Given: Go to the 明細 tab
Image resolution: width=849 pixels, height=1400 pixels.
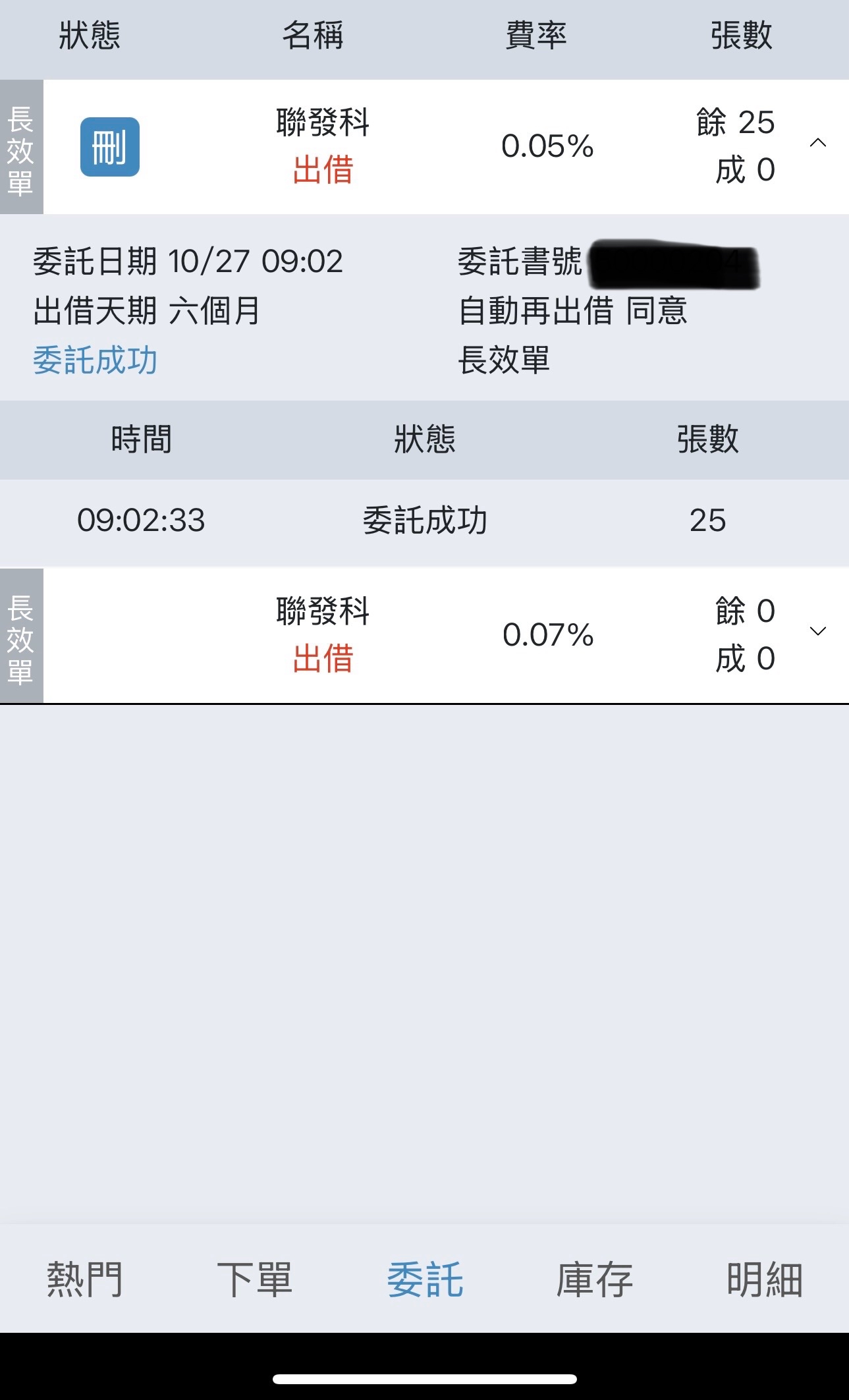Looking at the screenshot, I should pos(764,1279).
